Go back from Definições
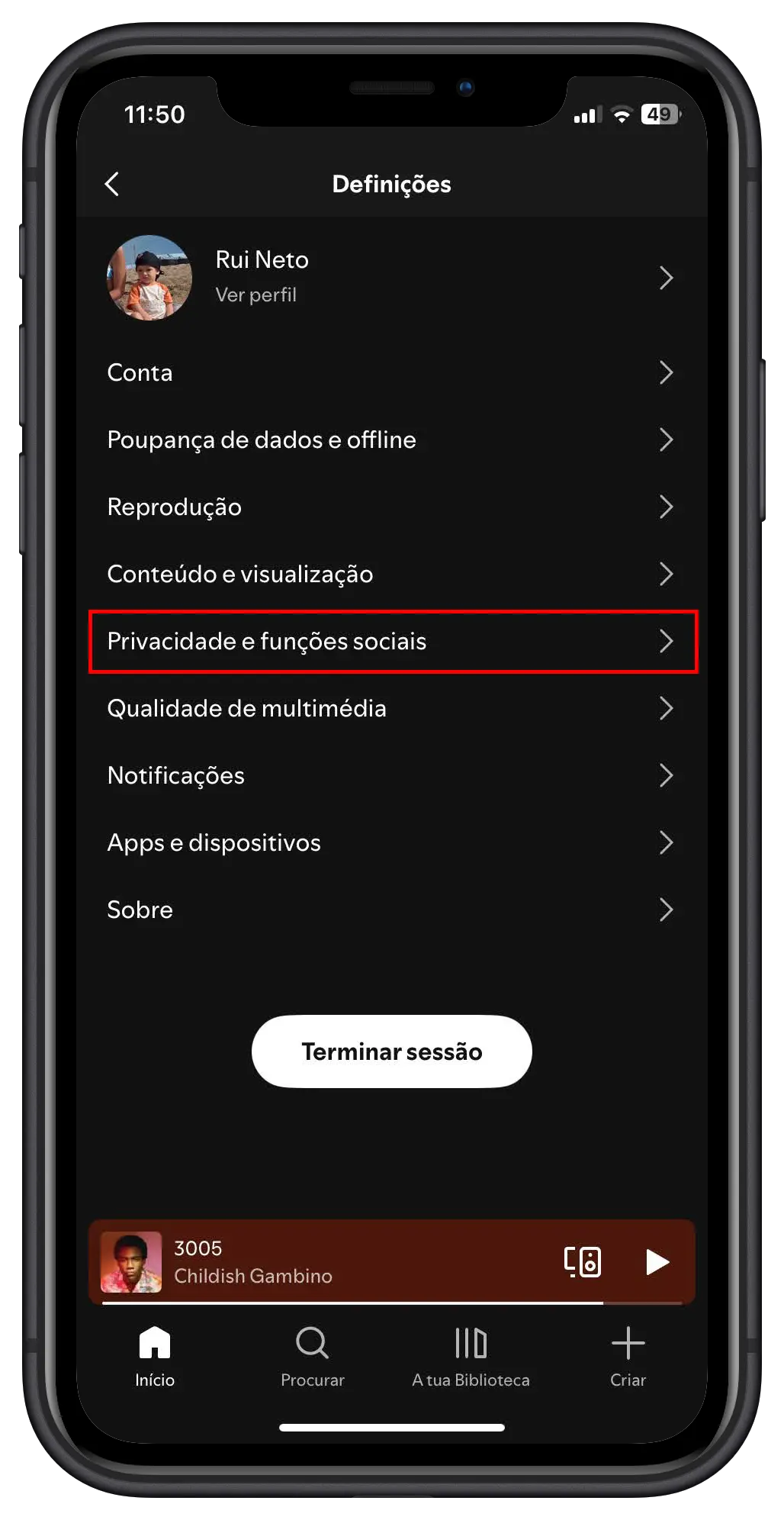 click(x=112, y=184)
